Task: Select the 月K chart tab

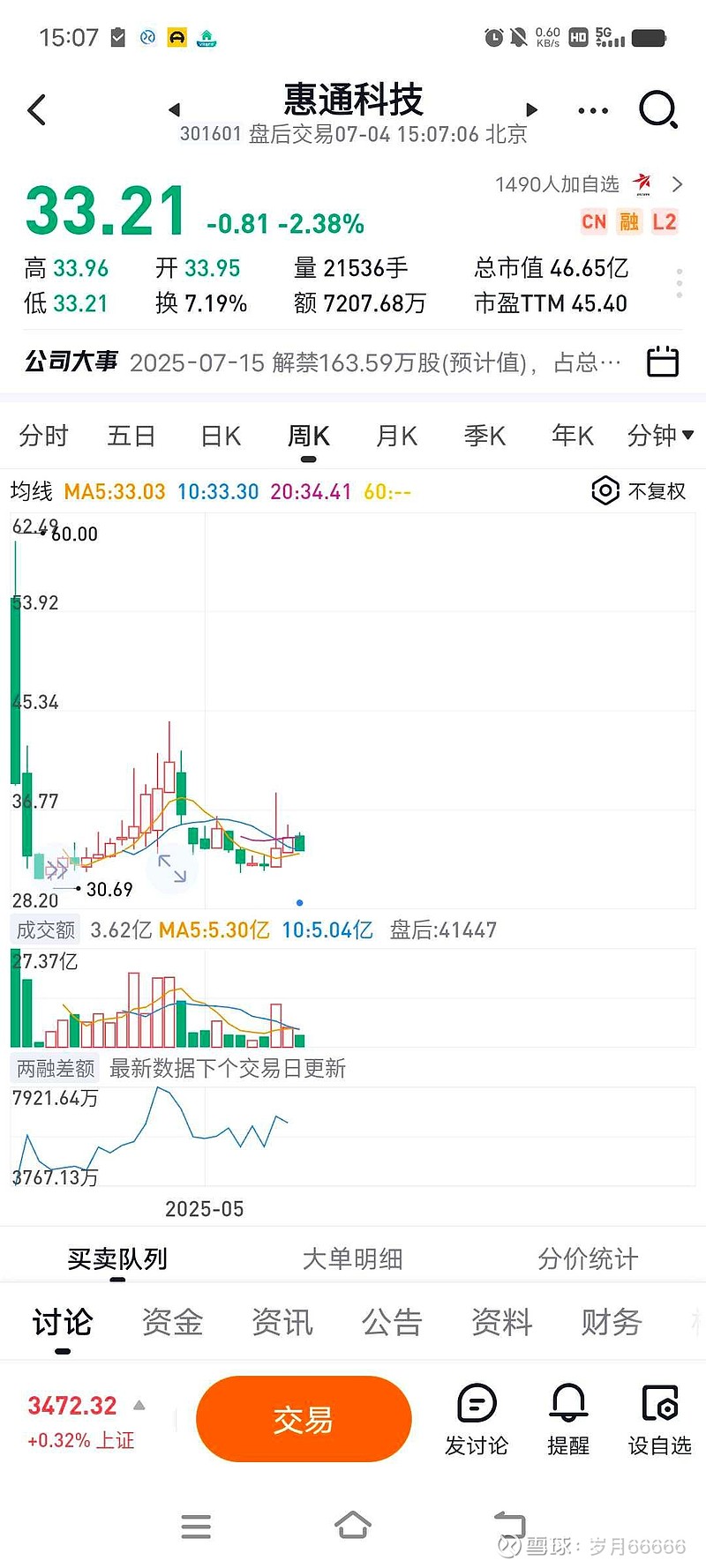Action: pyautogui.click(x=396, y=436)
